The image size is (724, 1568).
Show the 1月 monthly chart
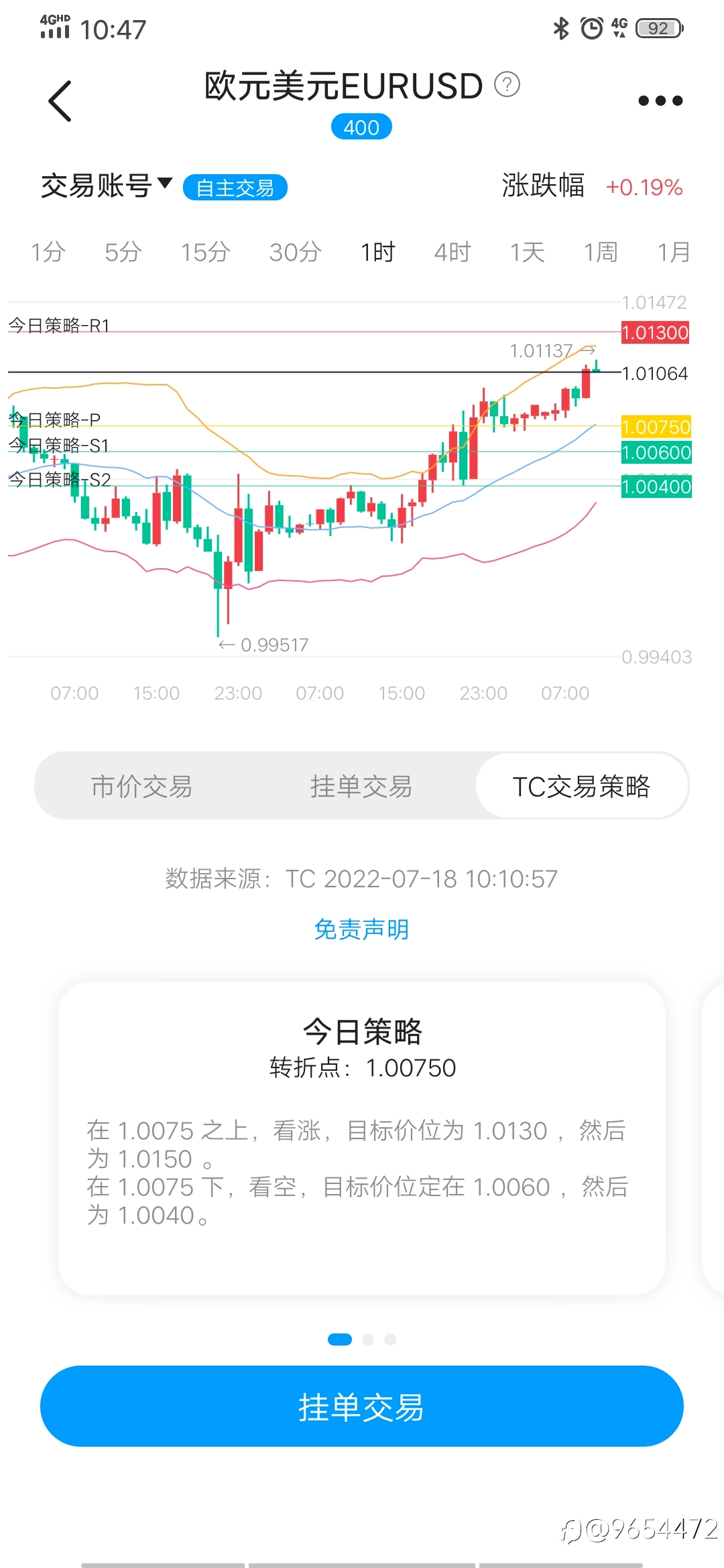[x=674, y=253]
